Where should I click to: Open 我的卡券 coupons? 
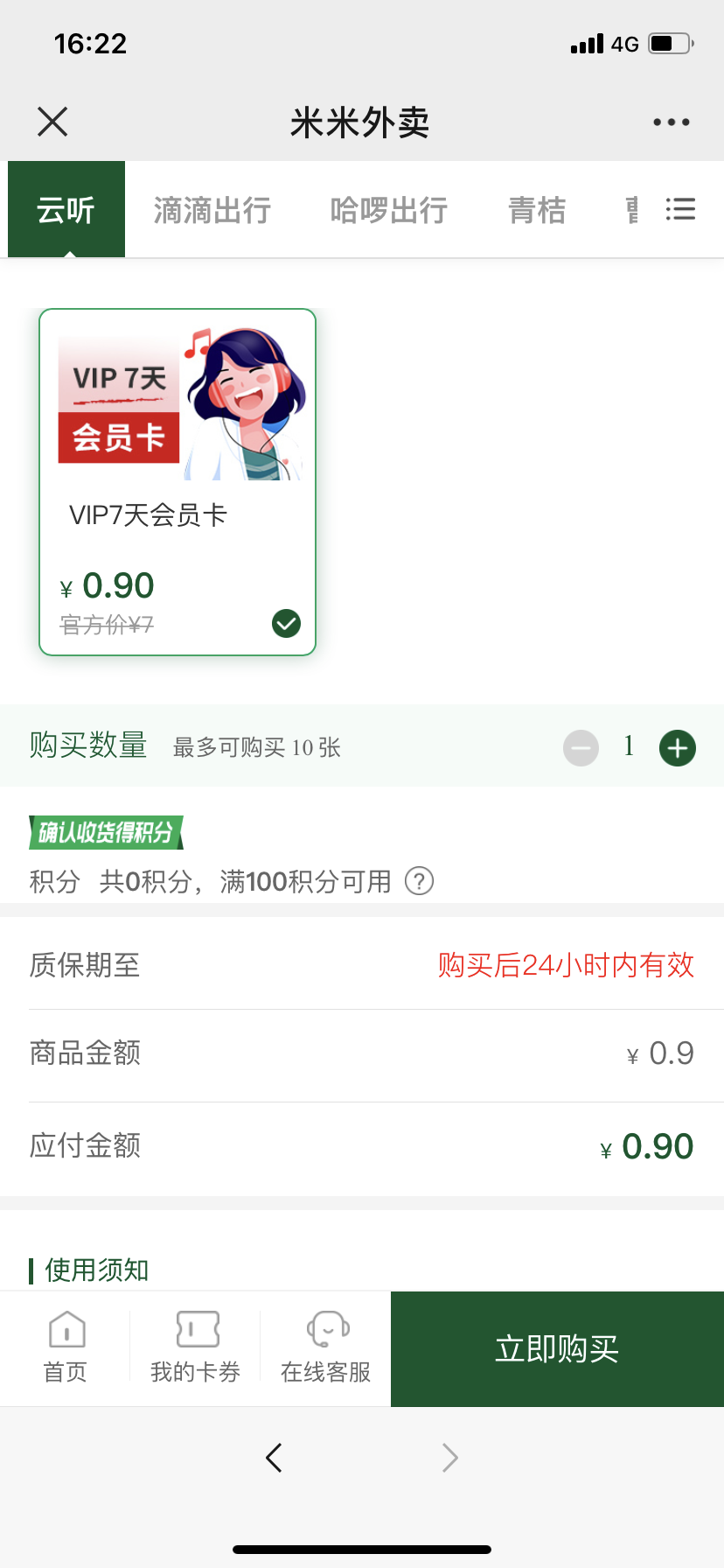[196, 1347]
